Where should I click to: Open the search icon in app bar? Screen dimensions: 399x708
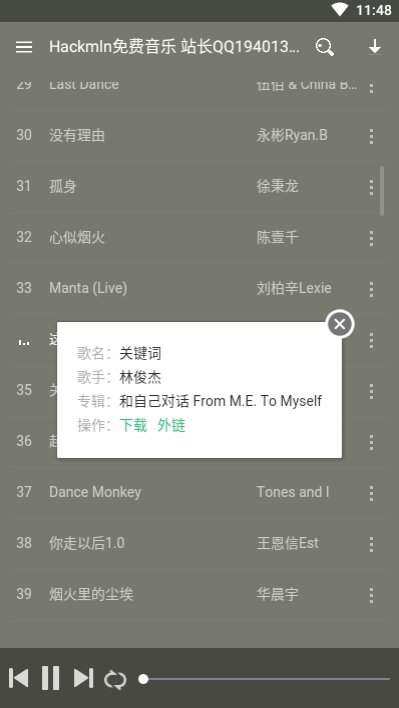coord(324,47)
